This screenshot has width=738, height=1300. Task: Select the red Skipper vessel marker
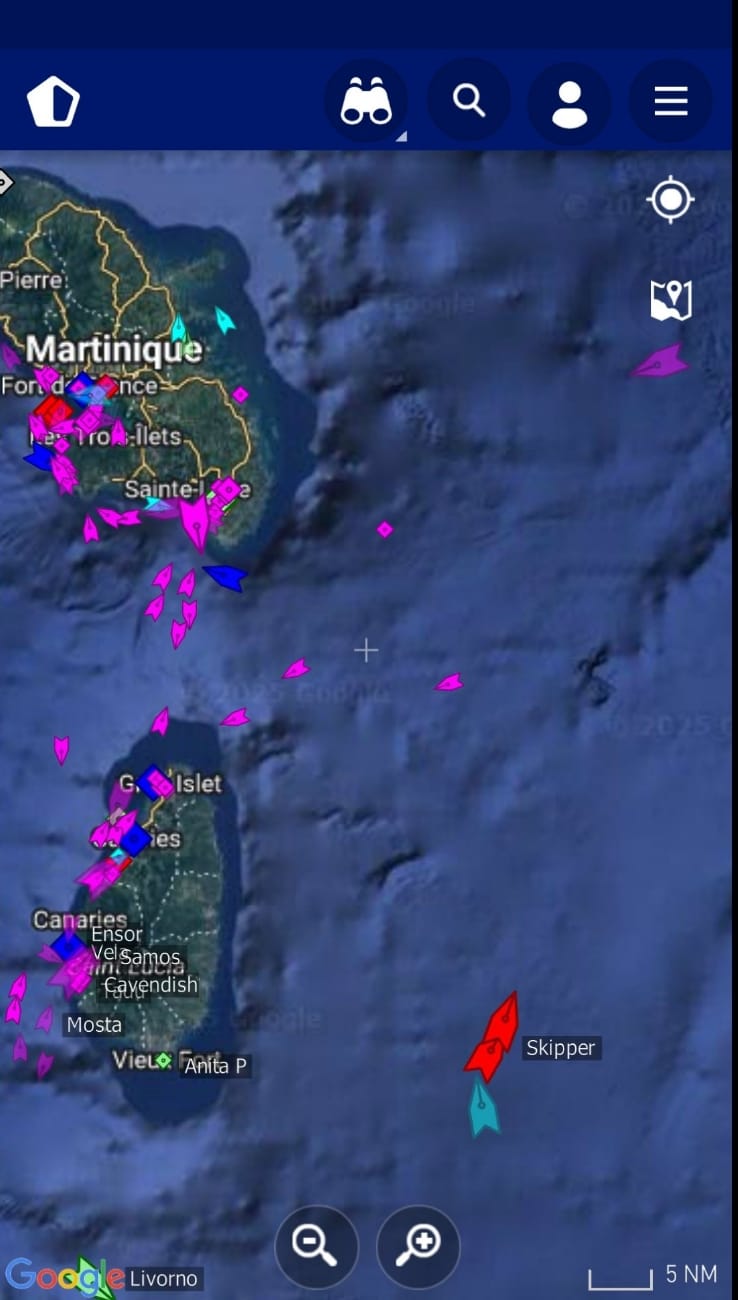point(503,1020)
